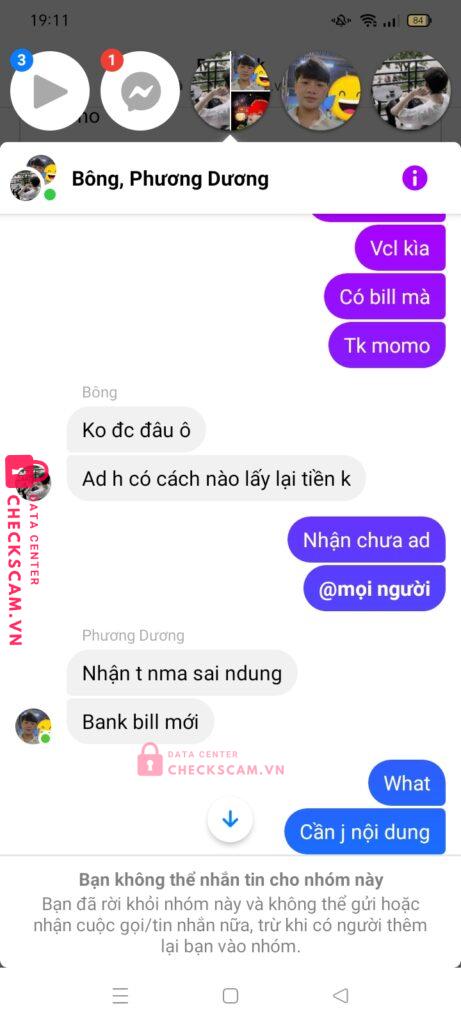Open the group chat info icon
Viewport: 461px width, 1024px height.
tap(415, 178)
